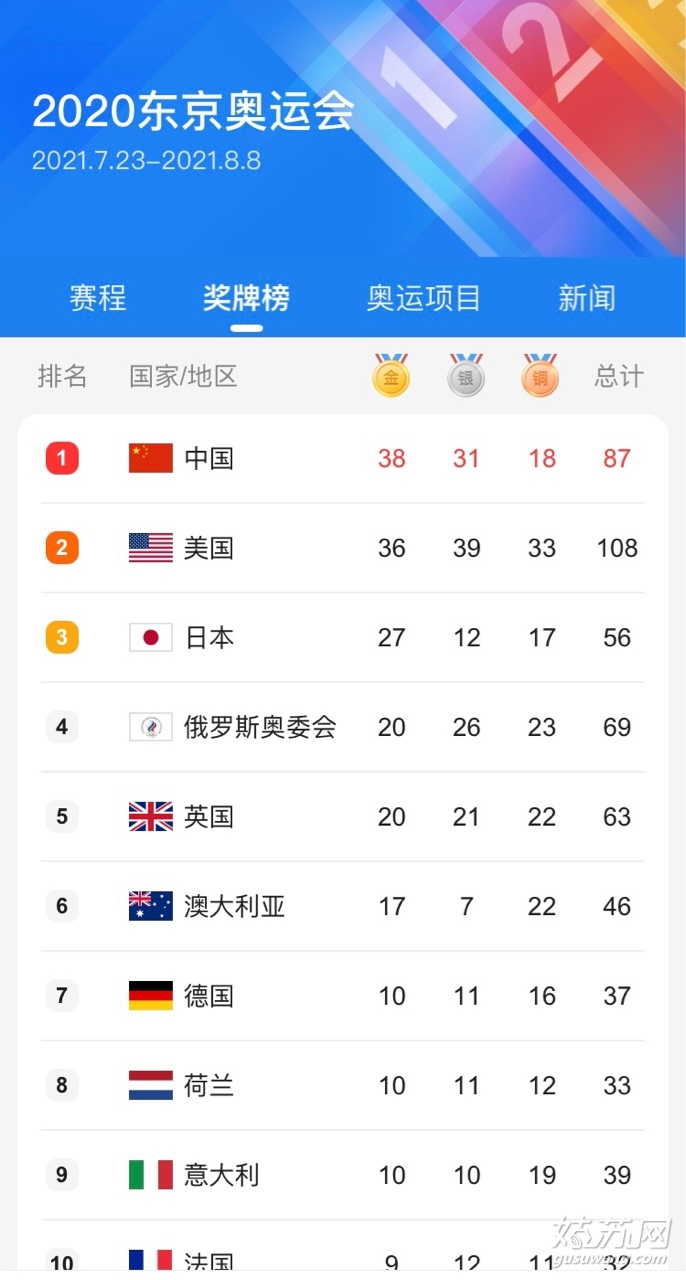This screenshot has width=686, height=1280.
Task: View 德国 medal details
Action: click(343, 996)
